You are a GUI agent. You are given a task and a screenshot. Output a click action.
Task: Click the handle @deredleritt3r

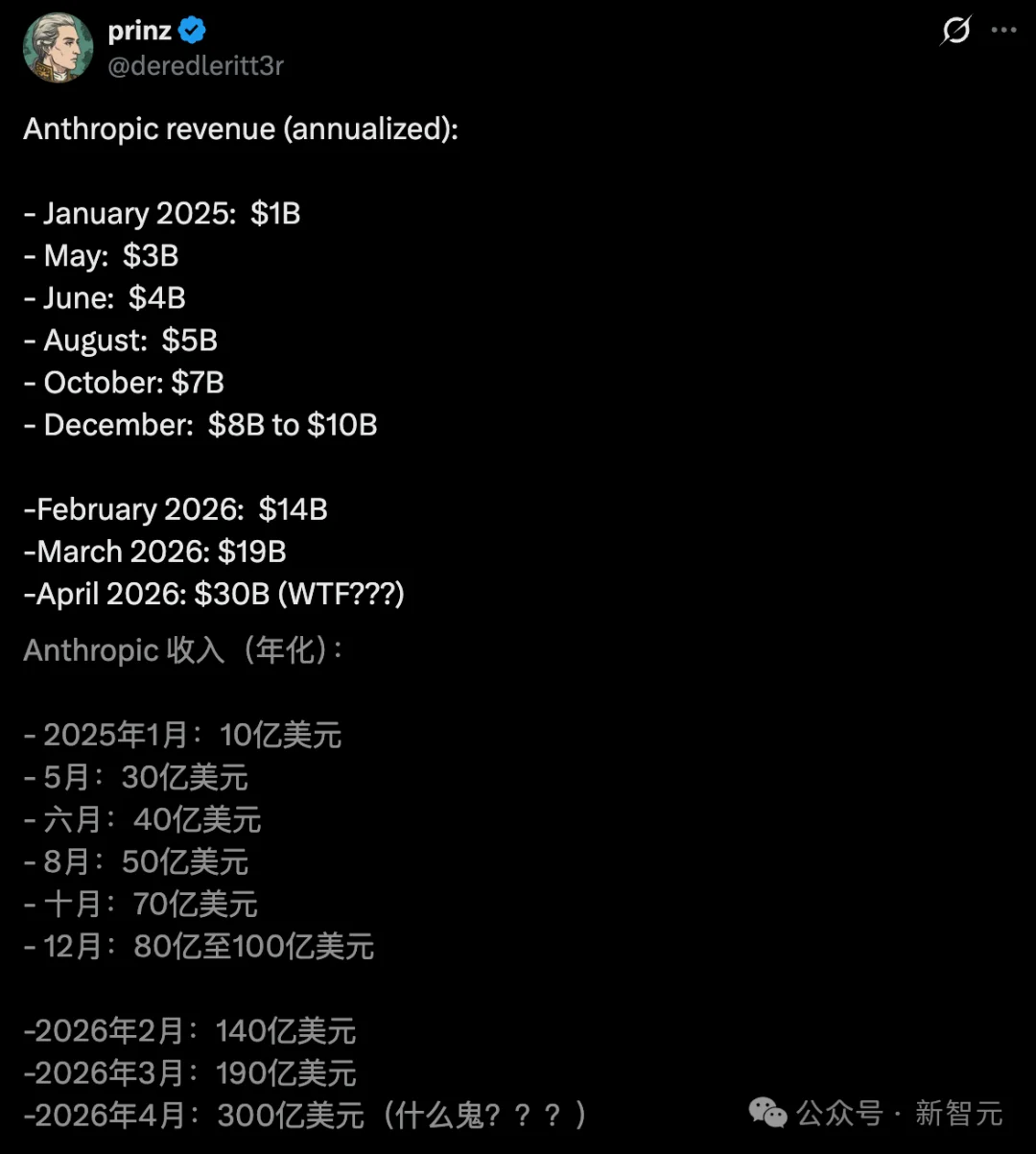coord(196,67)
